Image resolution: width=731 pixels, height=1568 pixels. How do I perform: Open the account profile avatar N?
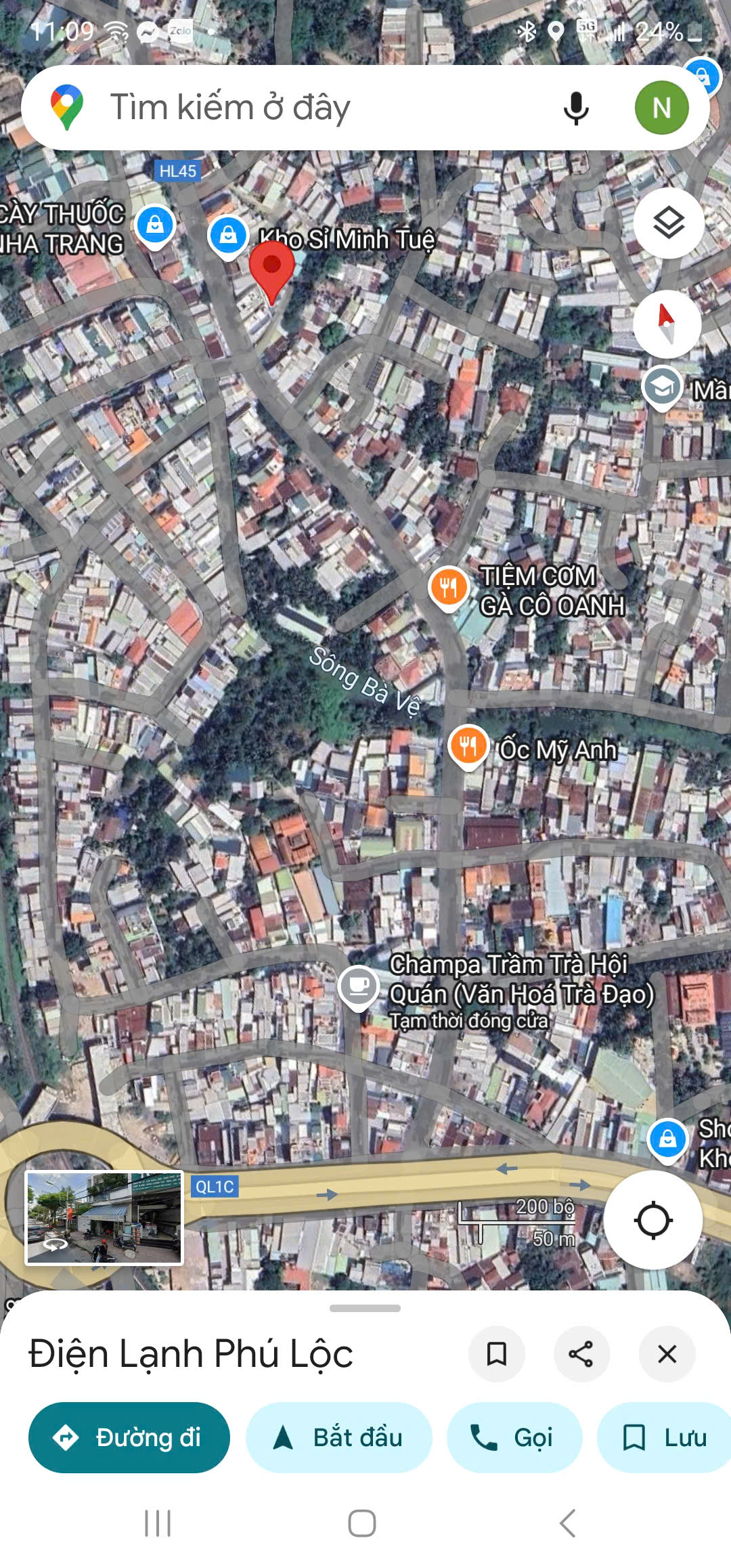(x=661, y=108)
